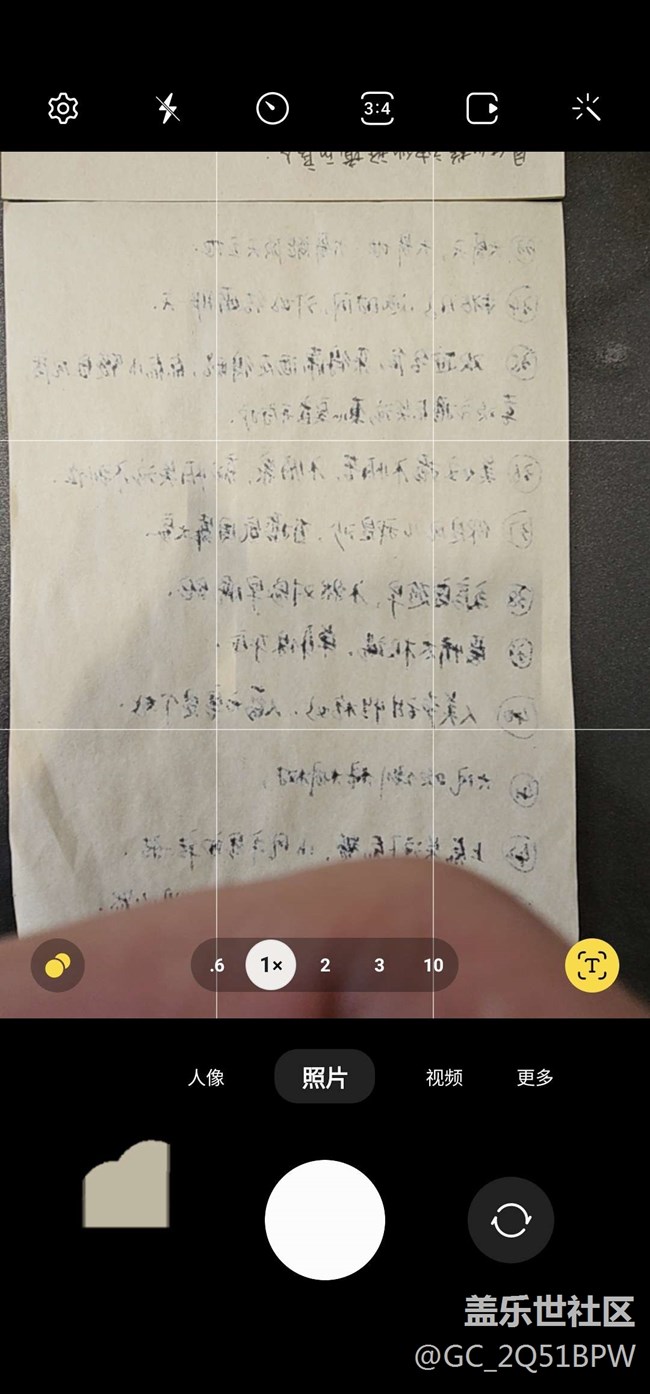The image size is (650, 1394).
Task: Tap the yellow text scan button
Action: point(592,965)
